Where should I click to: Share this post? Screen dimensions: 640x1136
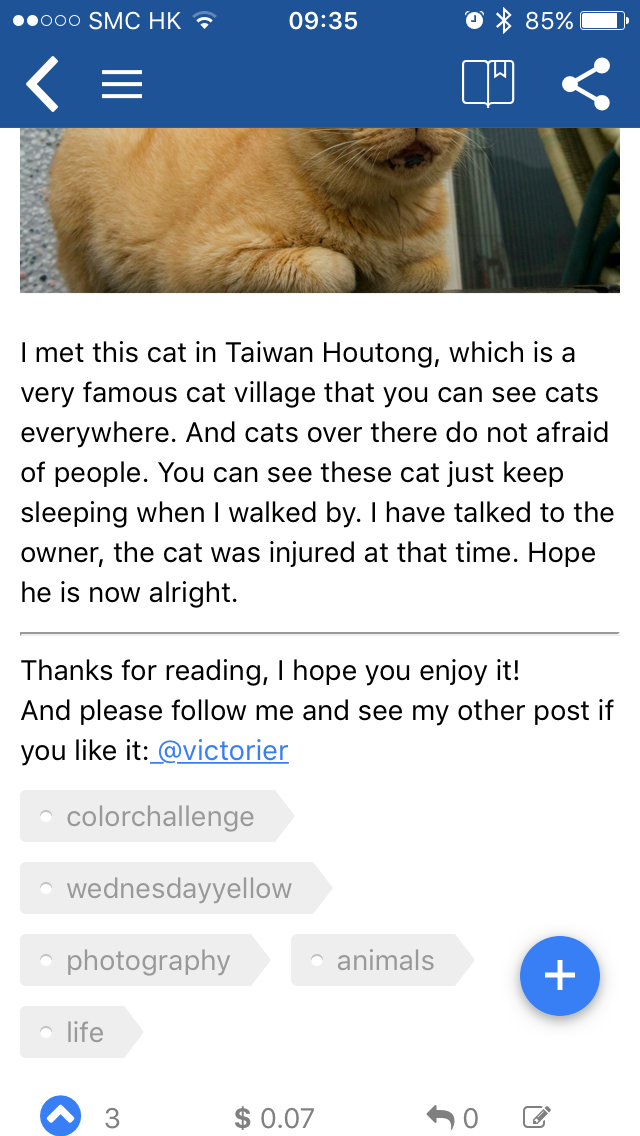pyautogui.click(x=586, y=84)
